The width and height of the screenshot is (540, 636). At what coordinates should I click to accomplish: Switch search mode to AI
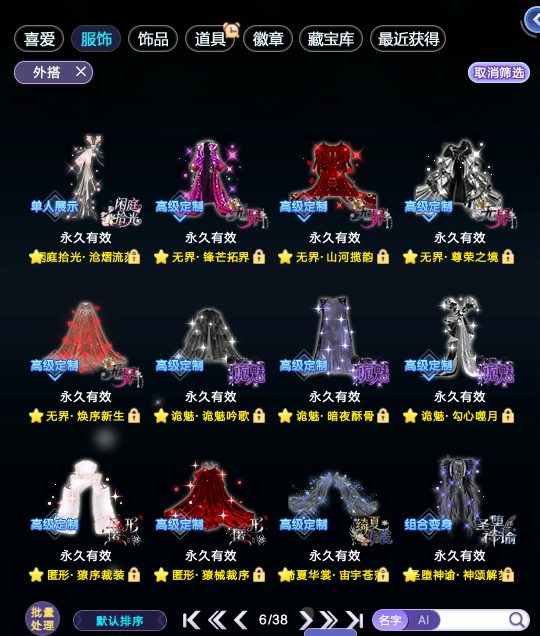tap(423, 620)
